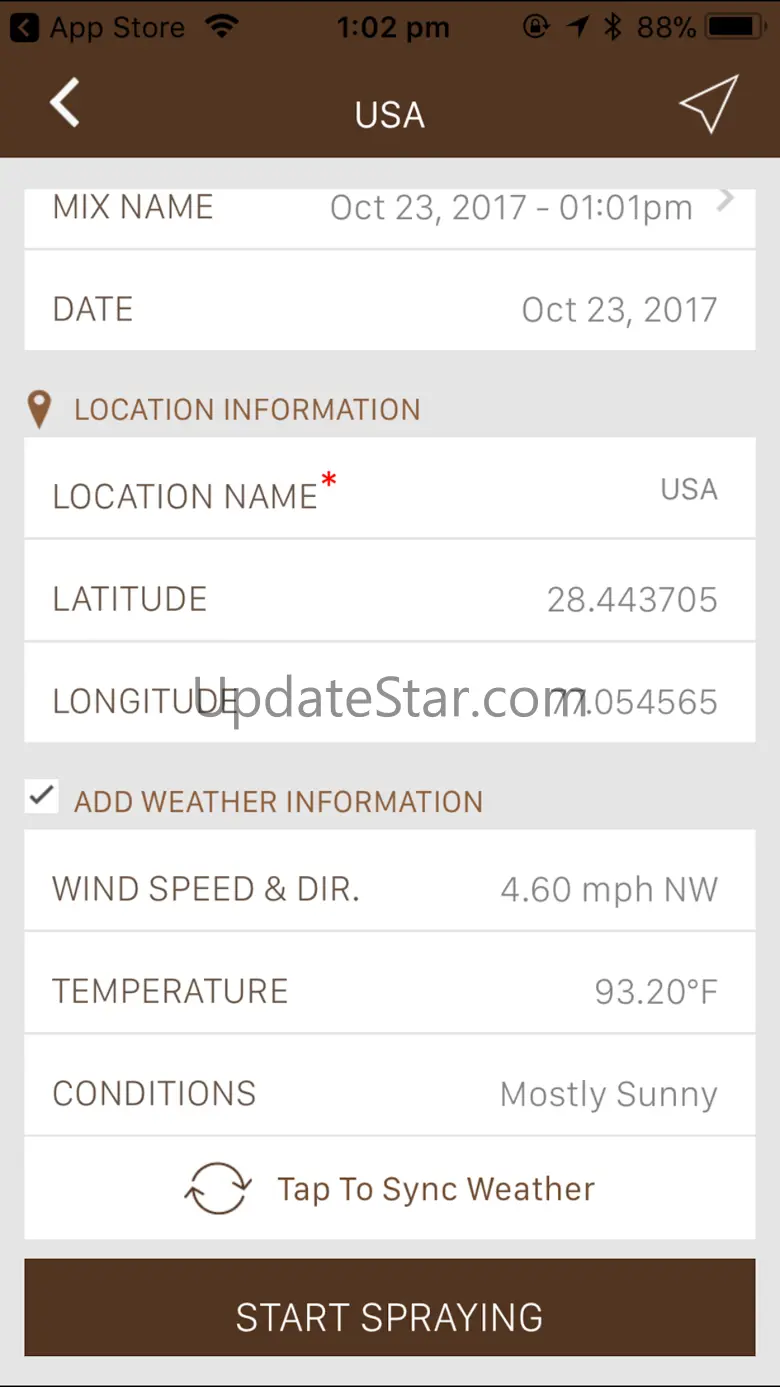Edit the Conditions field
The height and width of the screenshot is (1387, 780).
point(390,1093)
